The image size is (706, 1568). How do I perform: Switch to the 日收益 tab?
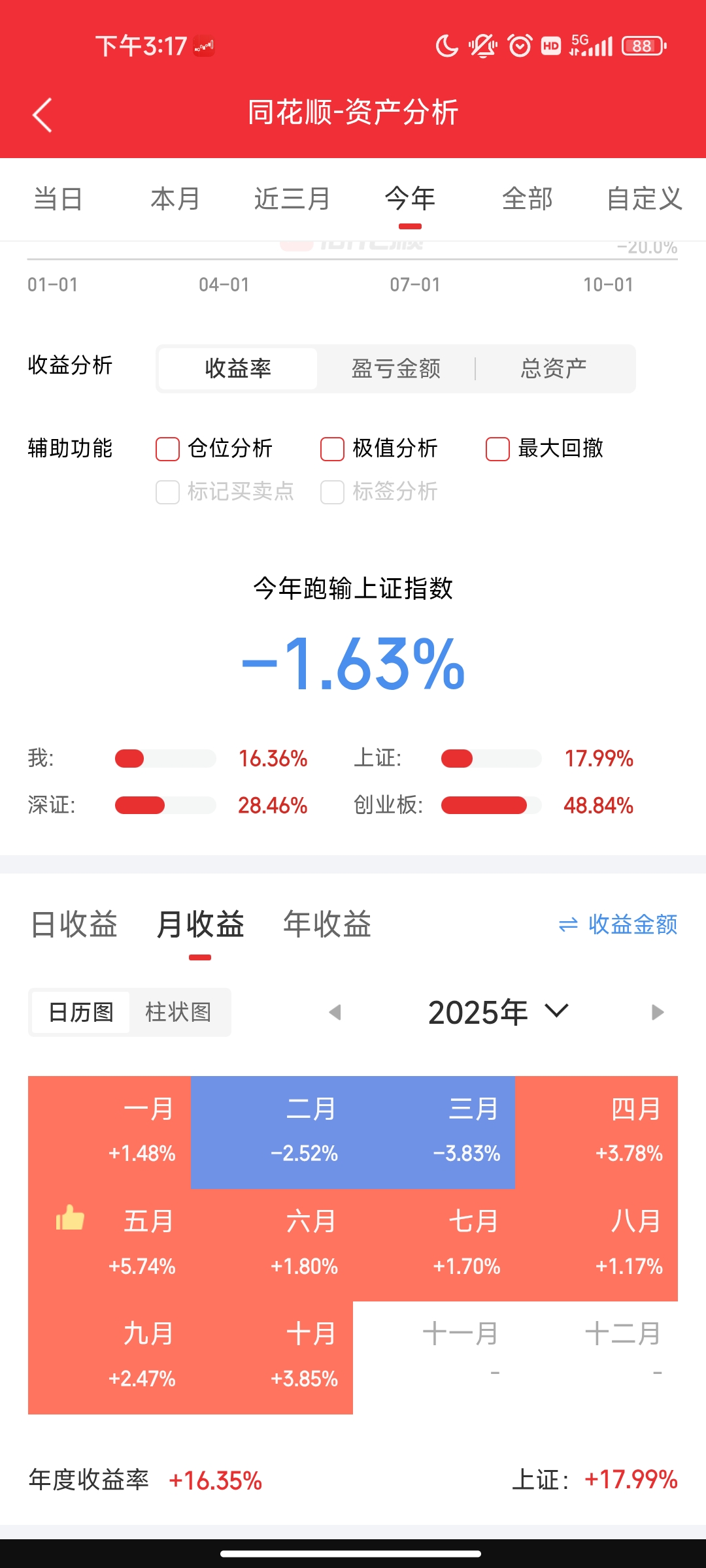[74, 924]
